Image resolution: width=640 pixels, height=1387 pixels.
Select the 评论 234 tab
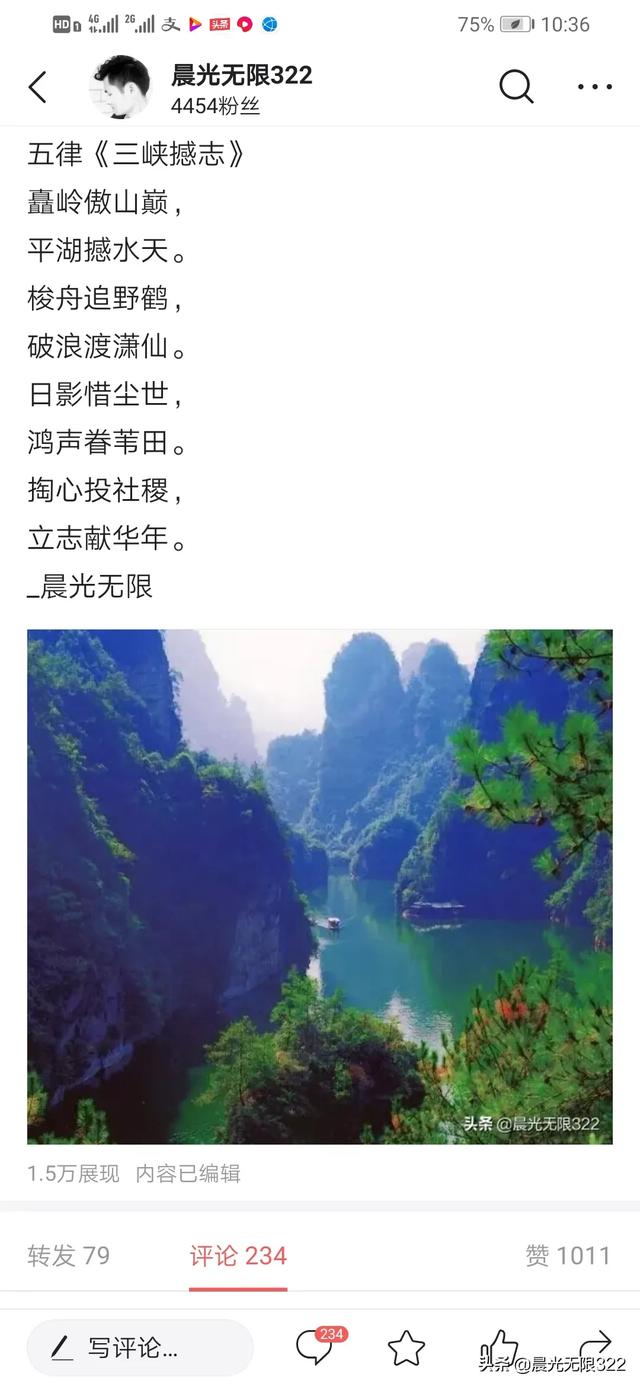click(238, 1256)
